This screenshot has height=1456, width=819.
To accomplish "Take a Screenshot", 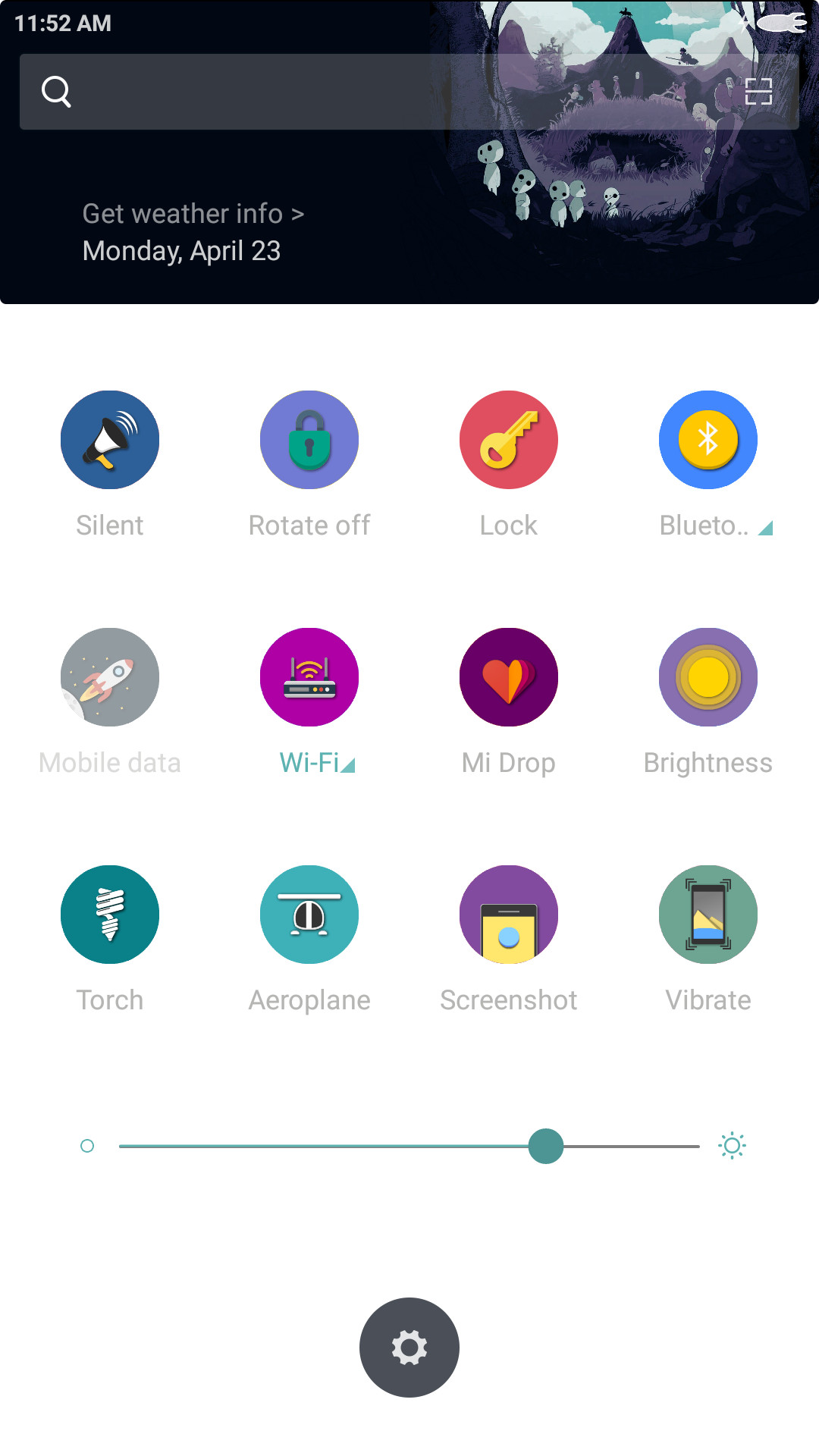I will click(x=509, y=915).
